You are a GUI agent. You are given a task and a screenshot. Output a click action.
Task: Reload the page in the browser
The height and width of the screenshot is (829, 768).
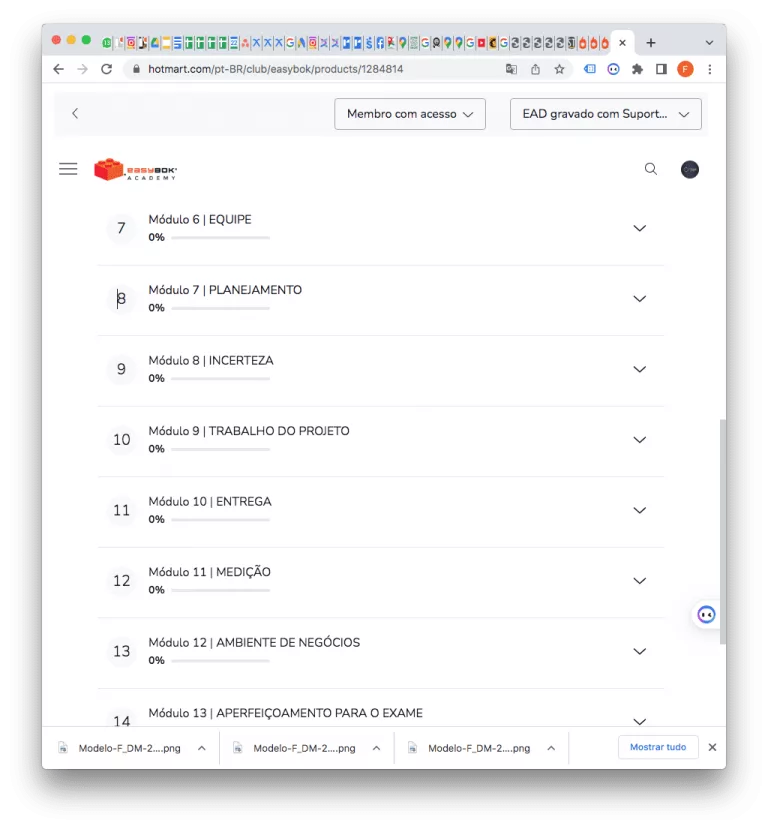pos(107,69)
